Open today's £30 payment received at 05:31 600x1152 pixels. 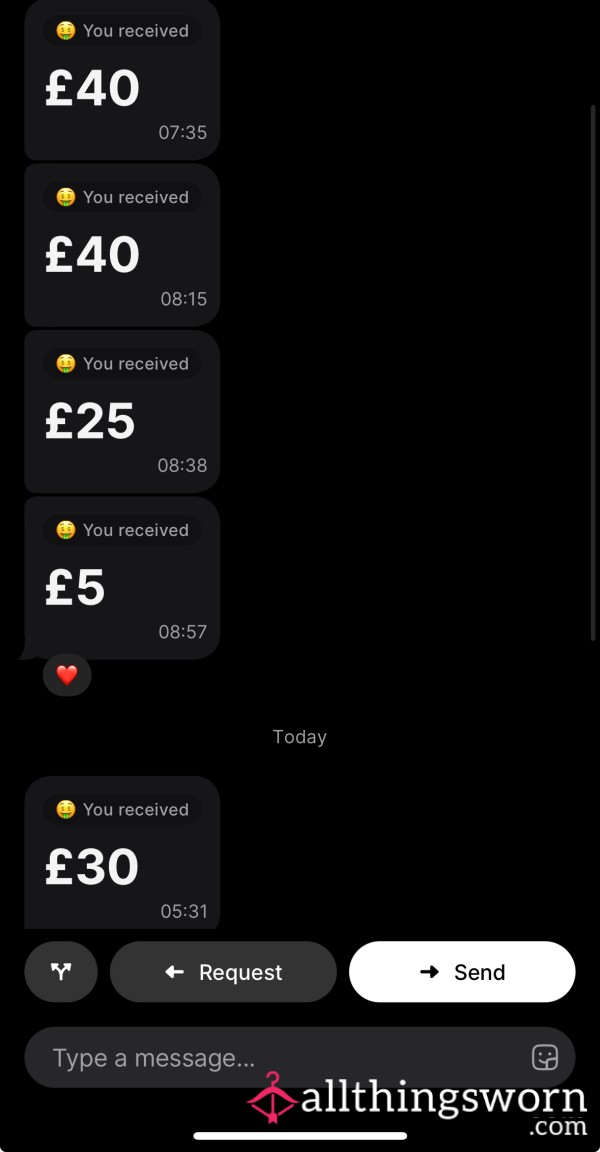122,854
